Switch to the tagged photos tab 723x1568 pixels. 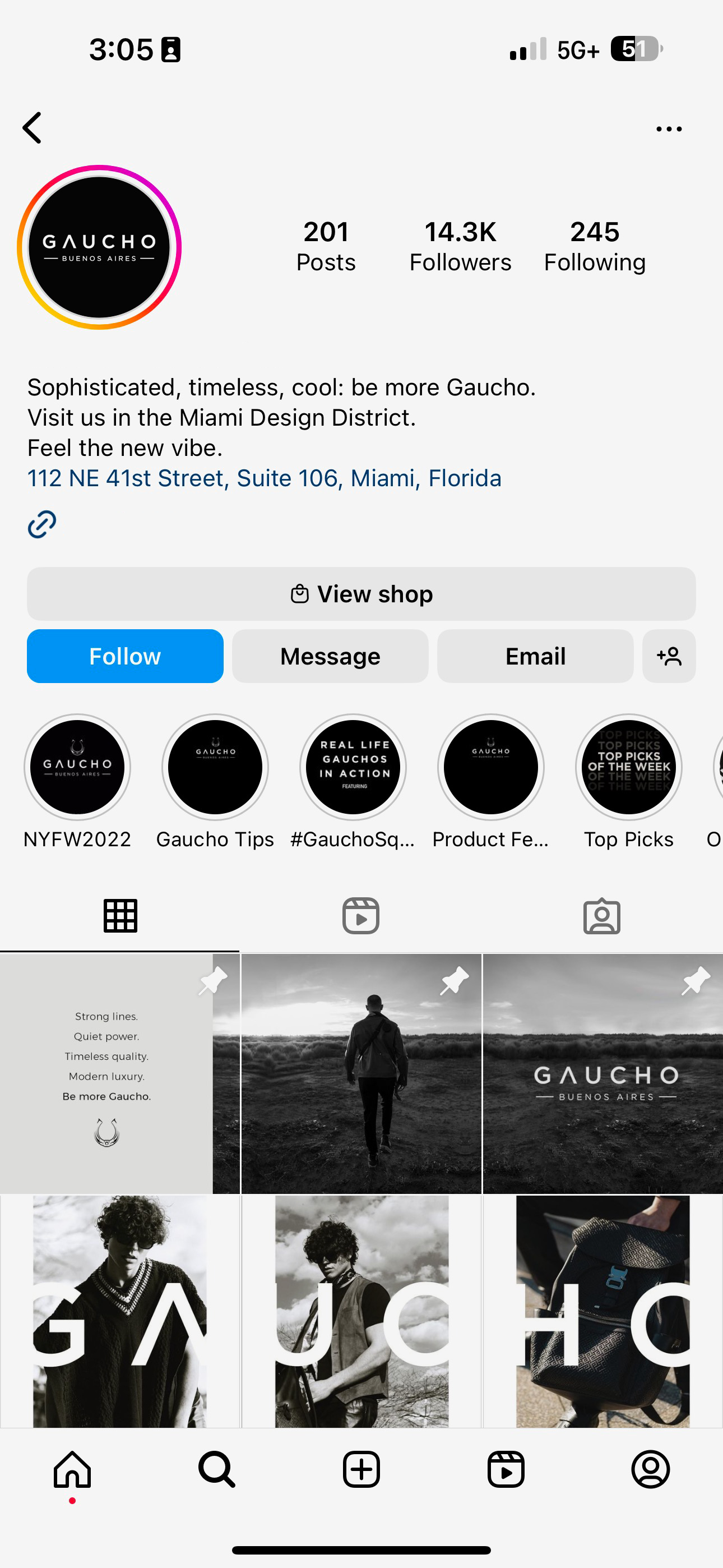(x=602, y=915)
